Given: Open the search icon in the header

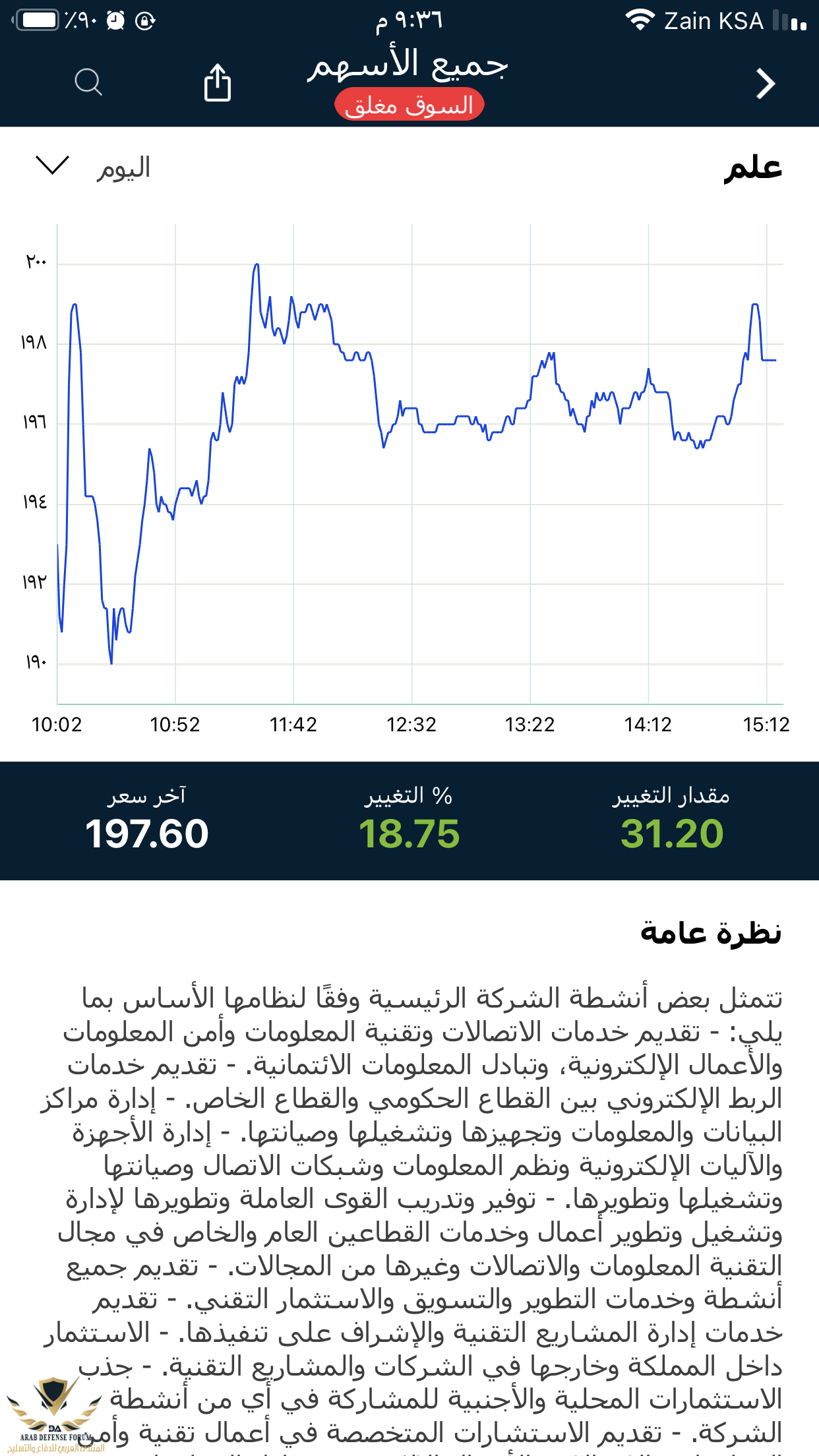Looking at the screenshot, I should [88, 83].
